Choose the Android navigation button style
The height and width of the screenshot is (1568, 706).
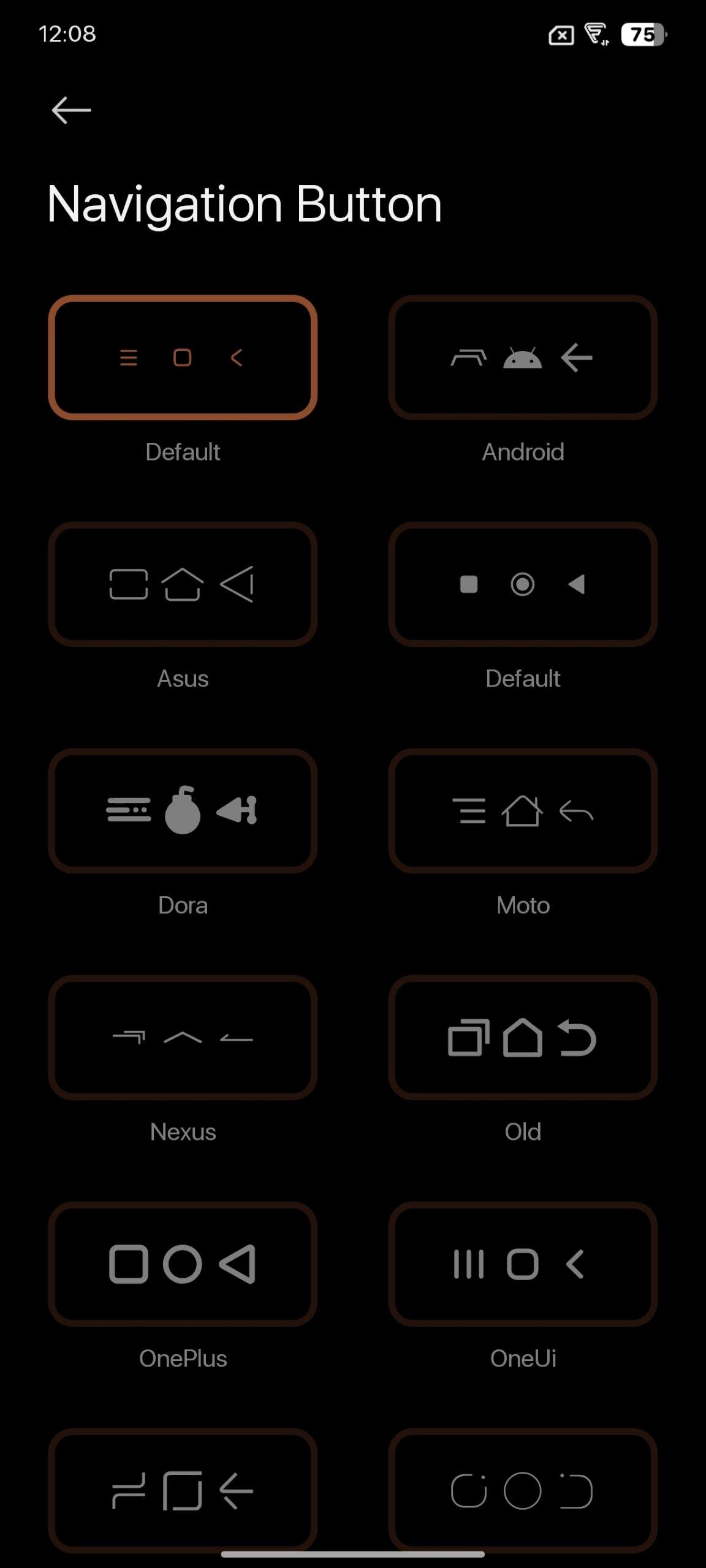pos(523,358)
